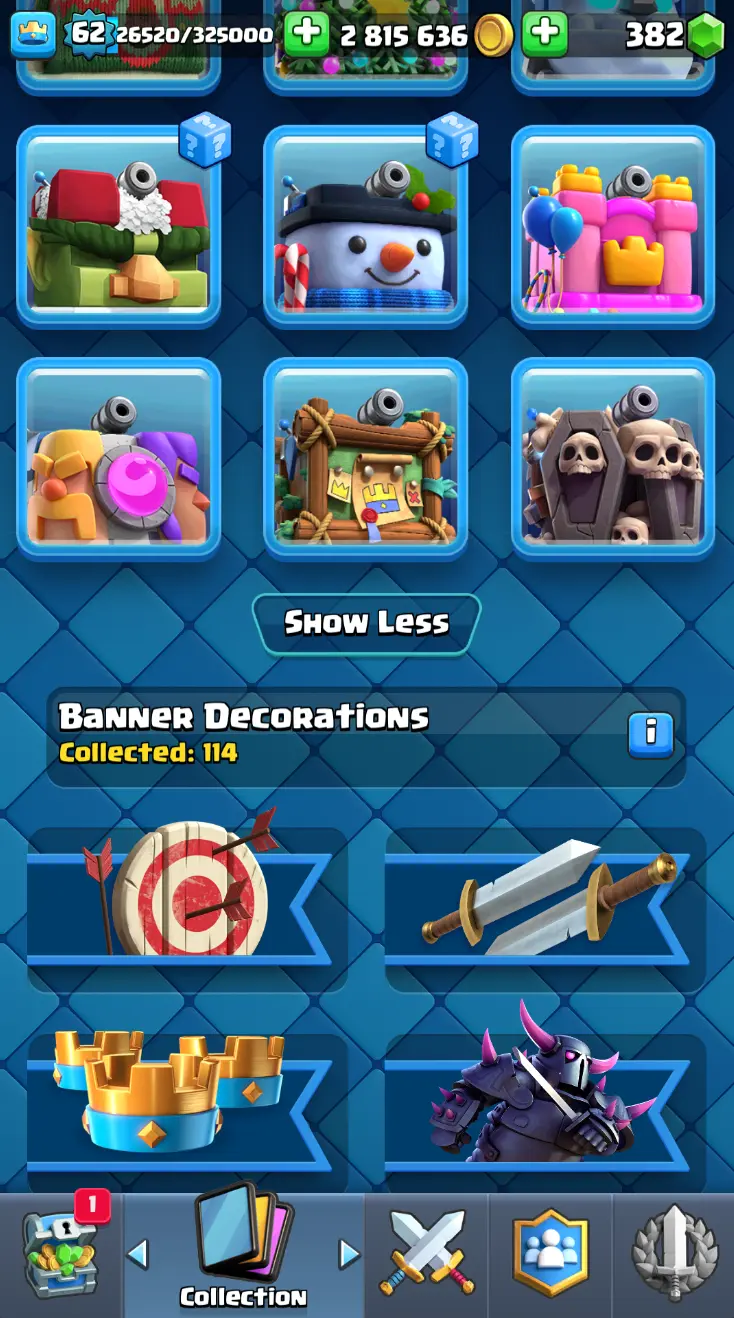Go to the sword and laurel wreath tab
734x1318 pixels.
[x=673, y=1254]
